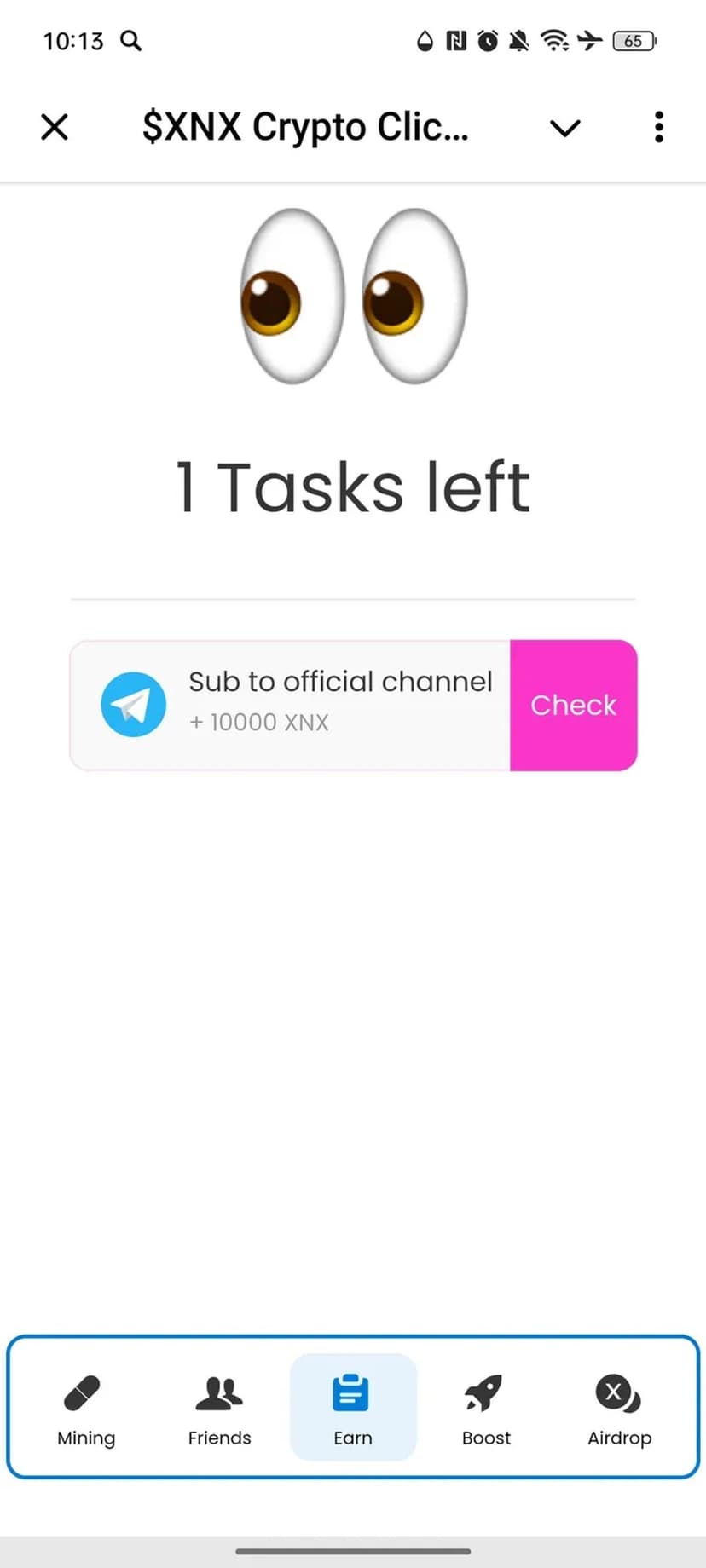Open the three-dot overflow menu
The image size is (706, 1568).
[658, 128]
